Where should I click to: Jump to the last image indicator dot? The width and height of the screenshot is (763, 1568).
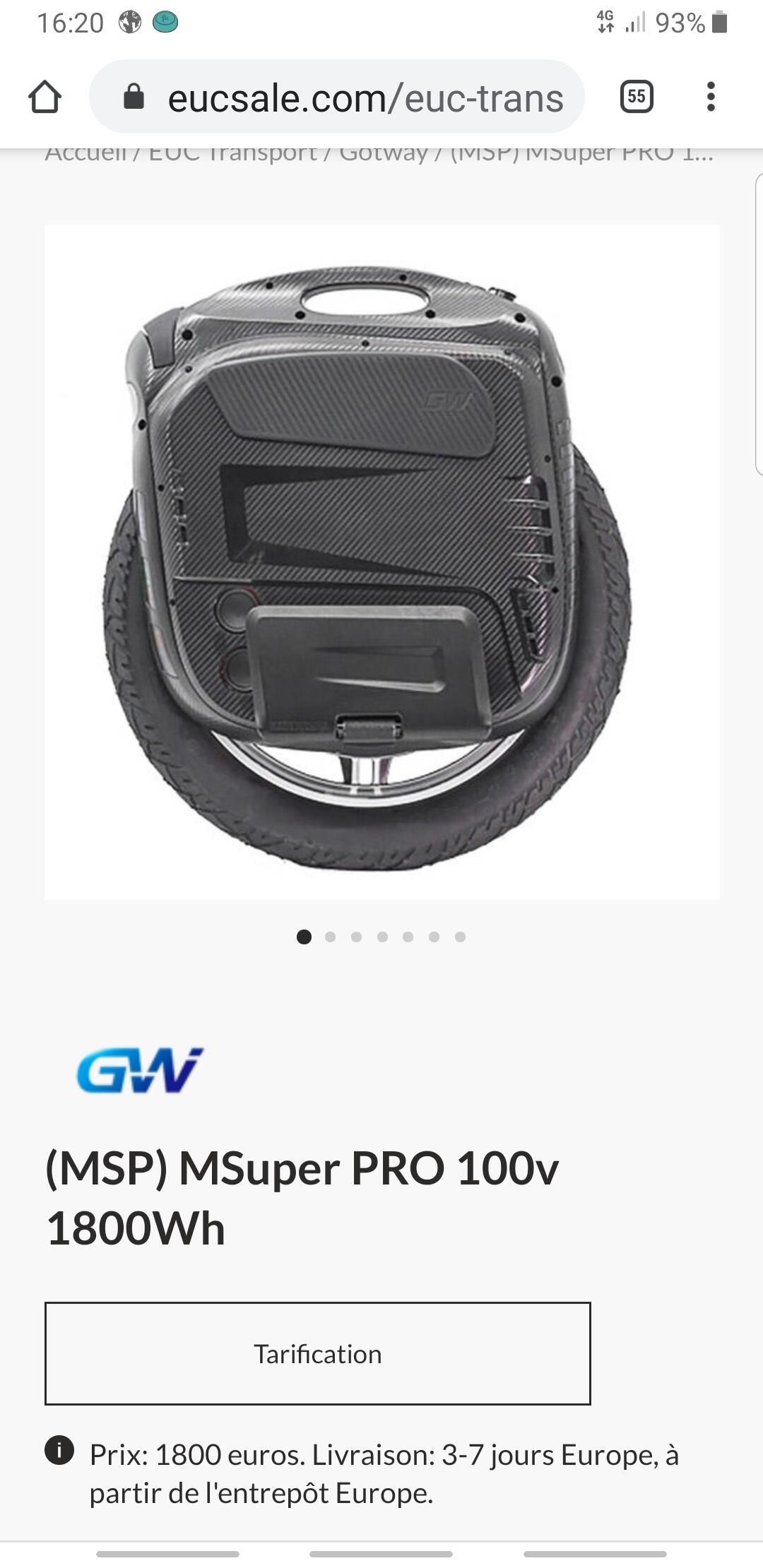[x=460, y=937]
